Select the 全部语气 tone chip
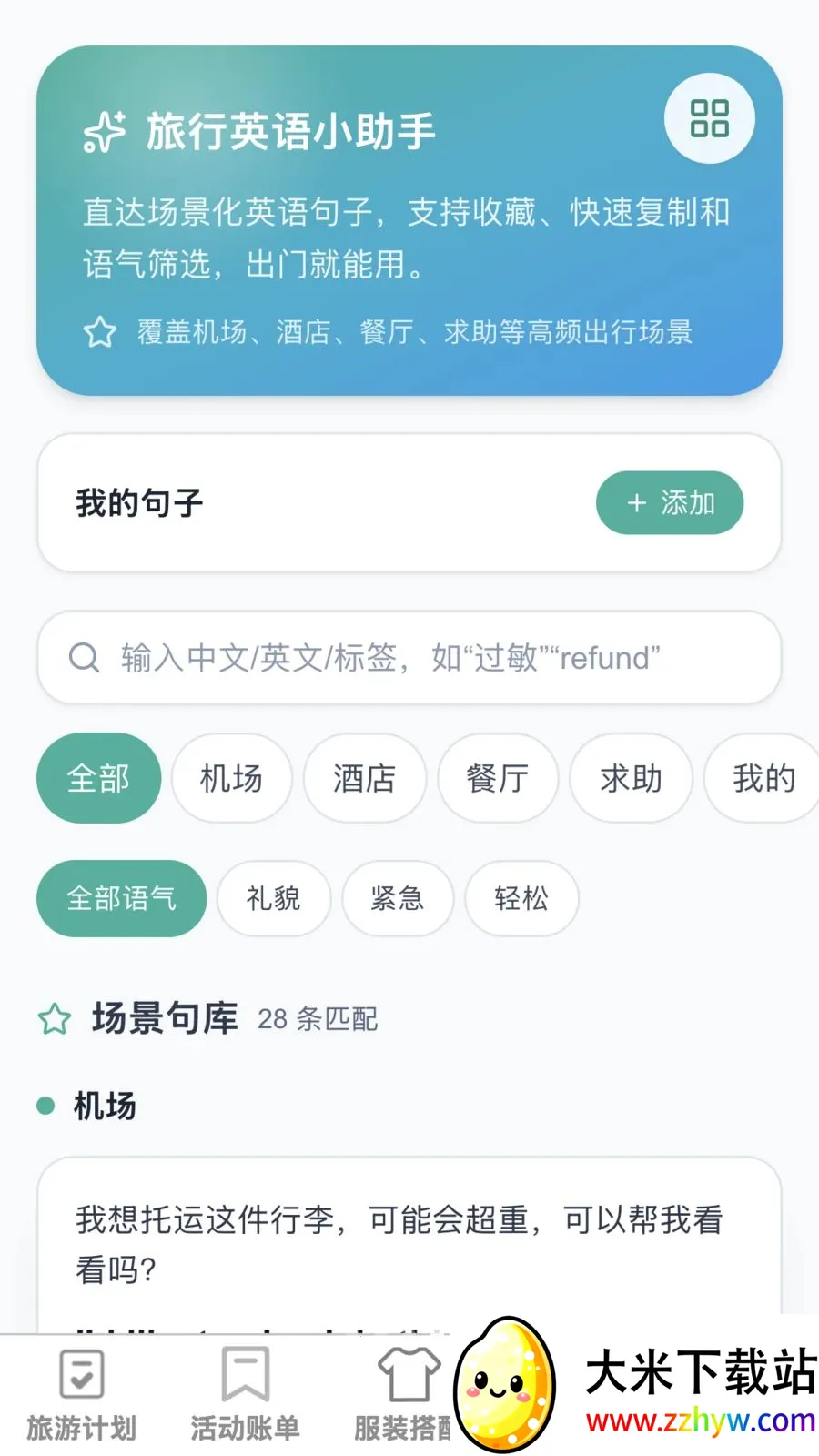 [x=121, y=898]
